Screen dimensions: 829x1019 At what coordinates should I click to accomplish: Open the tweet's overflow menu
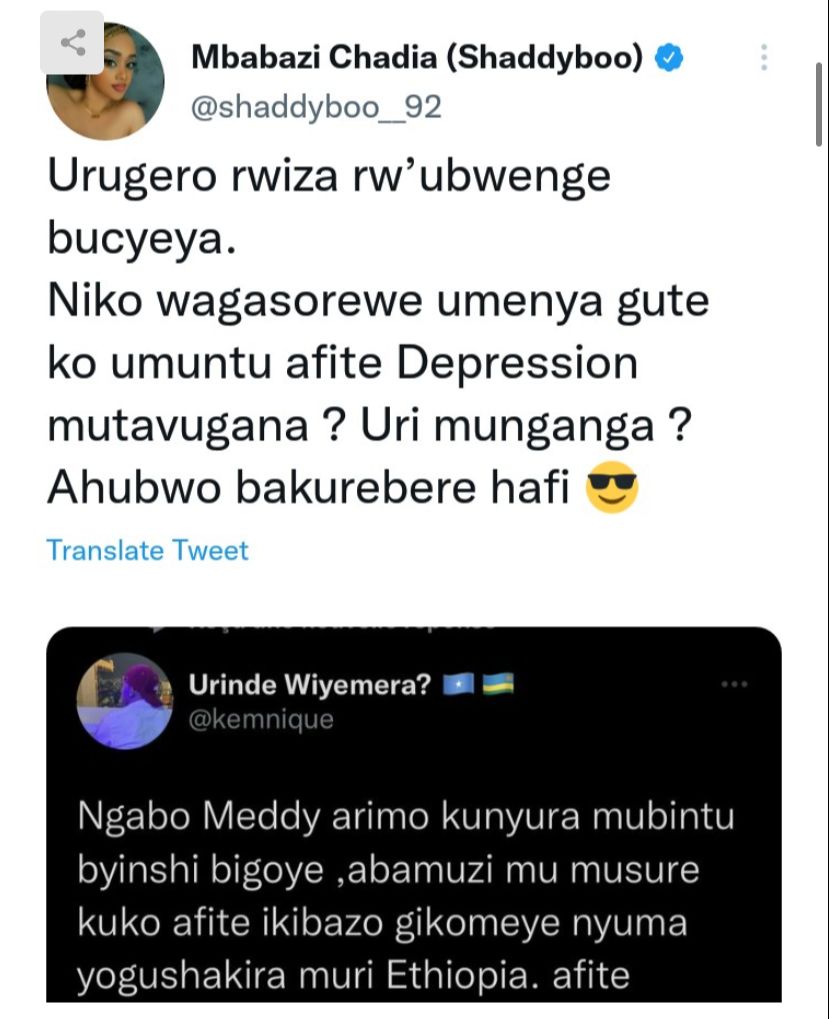pyautogui.click(x=764, y=57)
